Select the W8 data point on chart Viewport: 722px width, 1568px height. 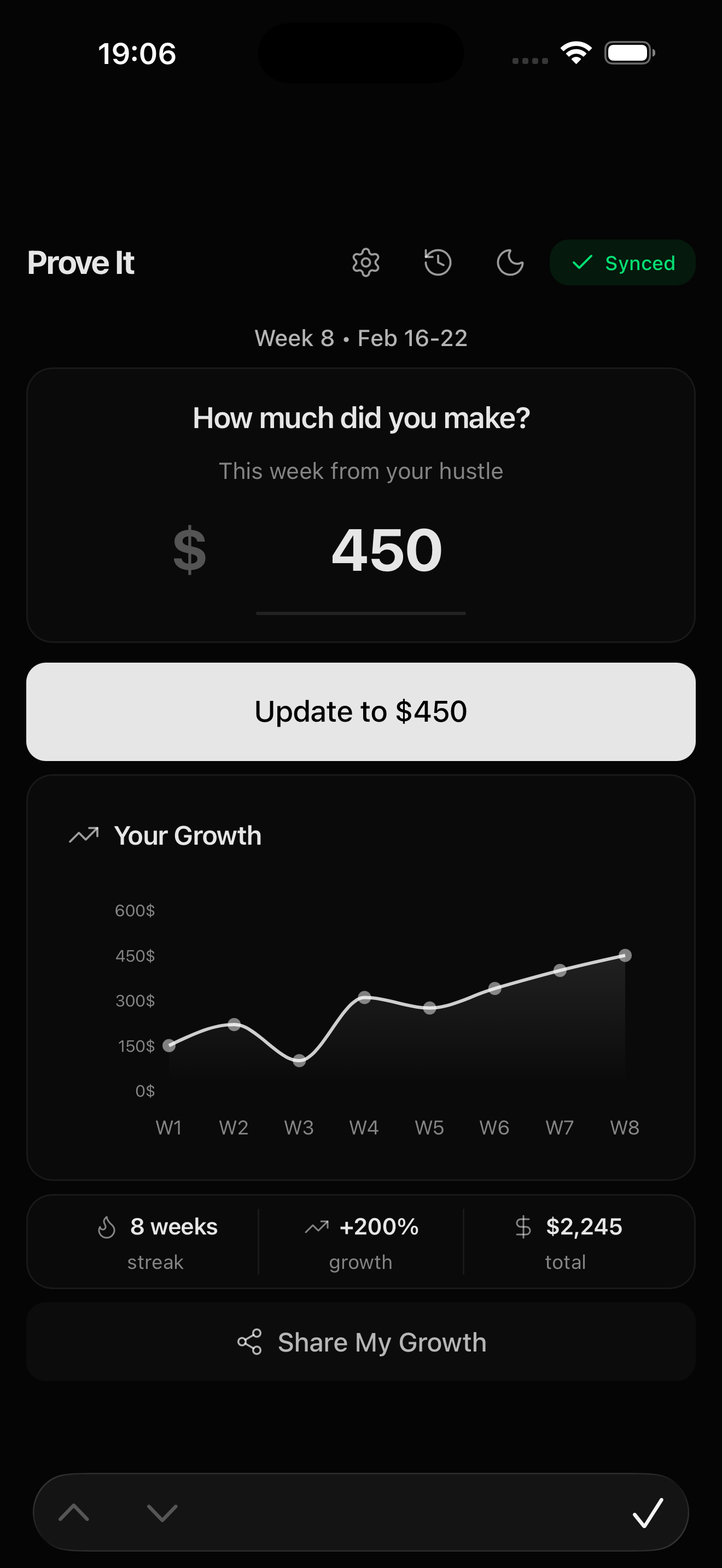[x=625, y=955]
